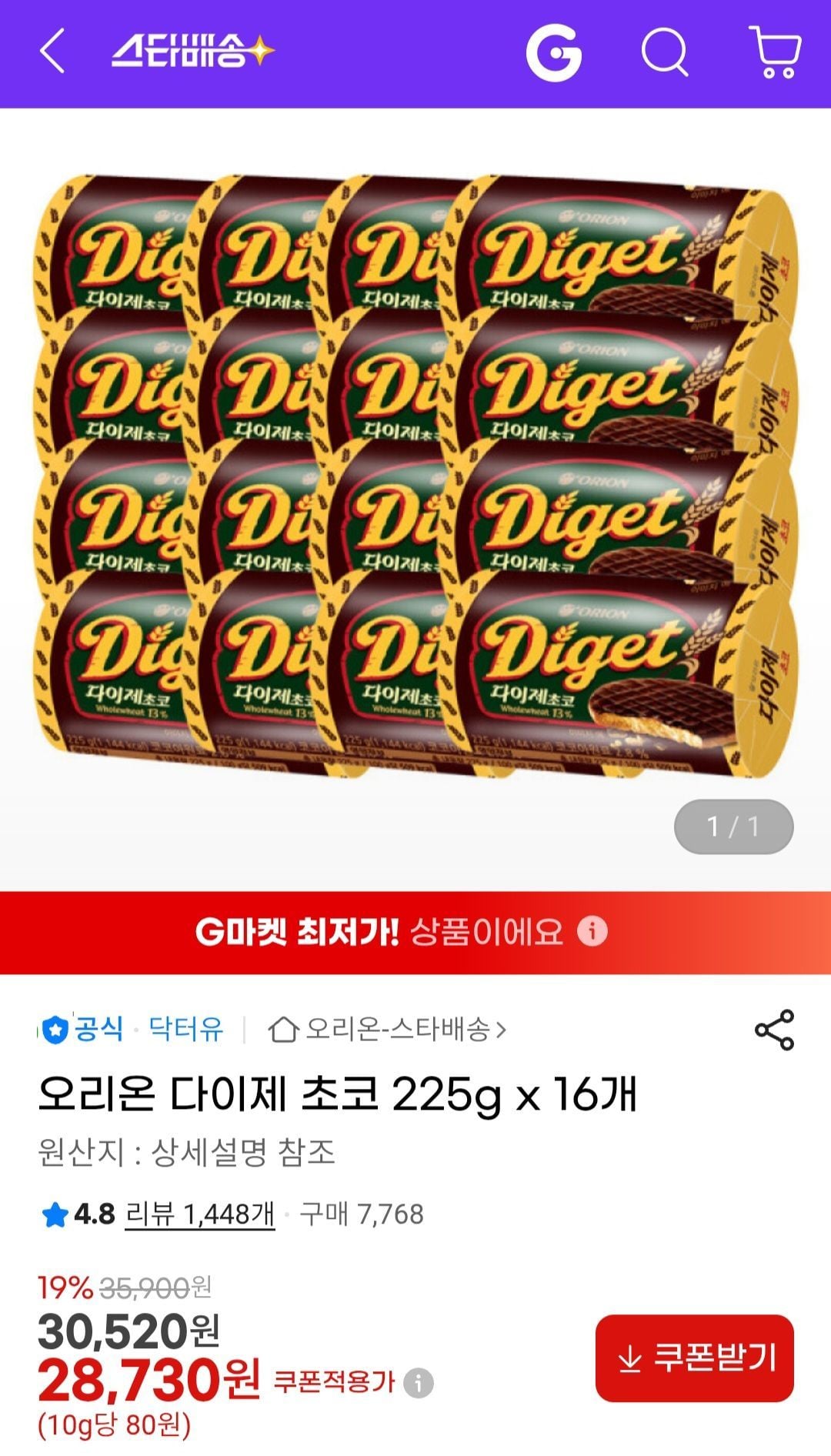Show 쿠폰적용가 info tooltip
Image resolution: width=831 pixels, height=1456 pixels.
point(419,1383)
